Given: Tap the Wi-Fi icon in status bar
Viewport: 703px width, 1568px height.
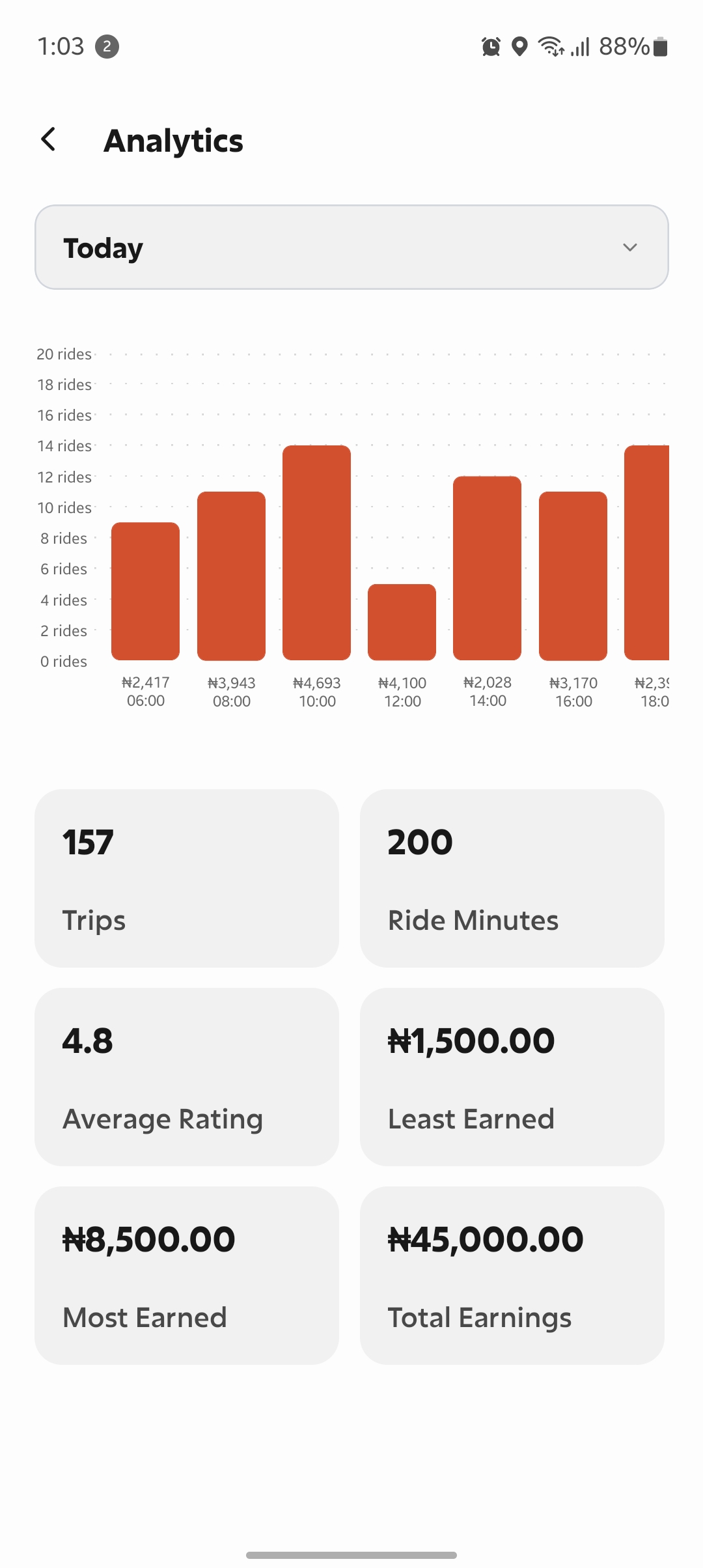Looking at the screenshot, I should point(549,46).
